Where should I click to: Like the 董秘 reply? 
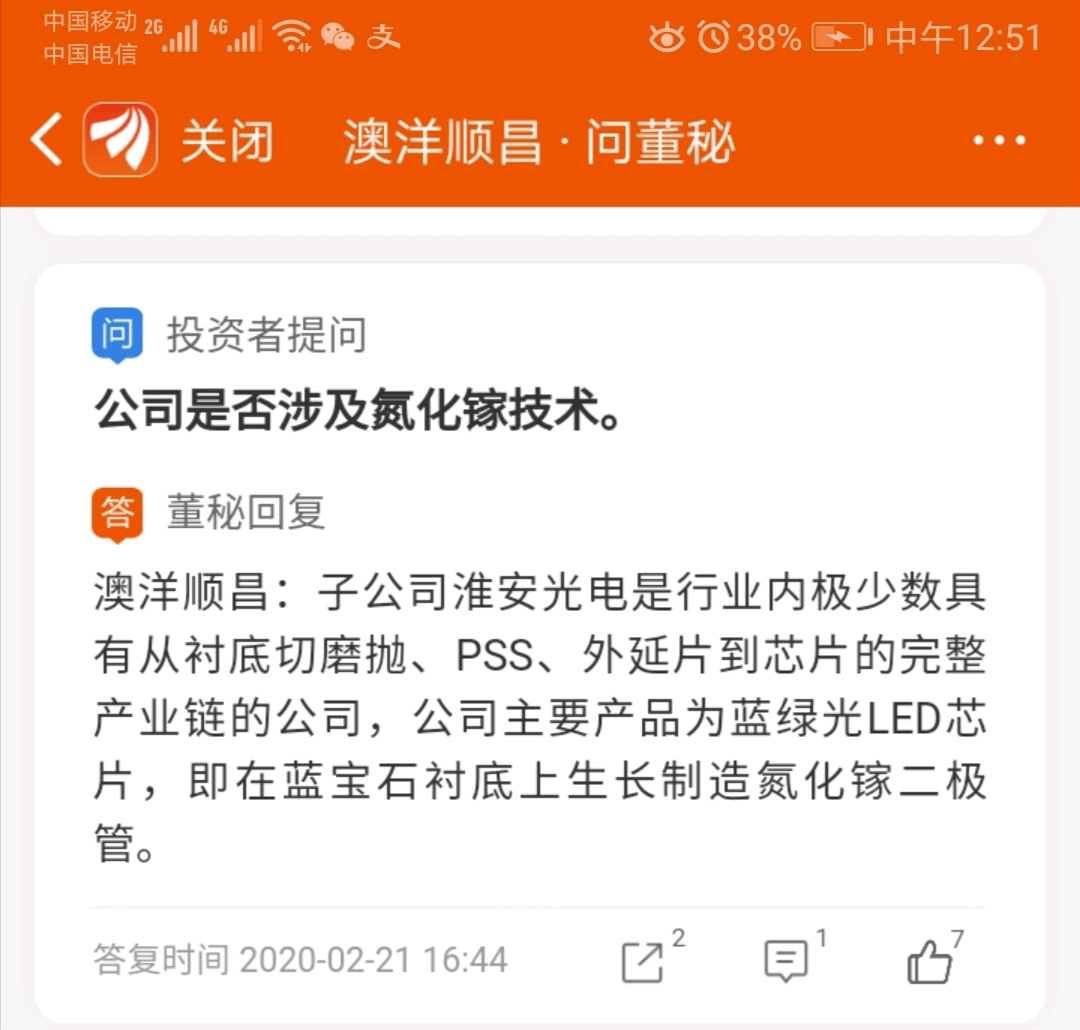tap(930, 961)
